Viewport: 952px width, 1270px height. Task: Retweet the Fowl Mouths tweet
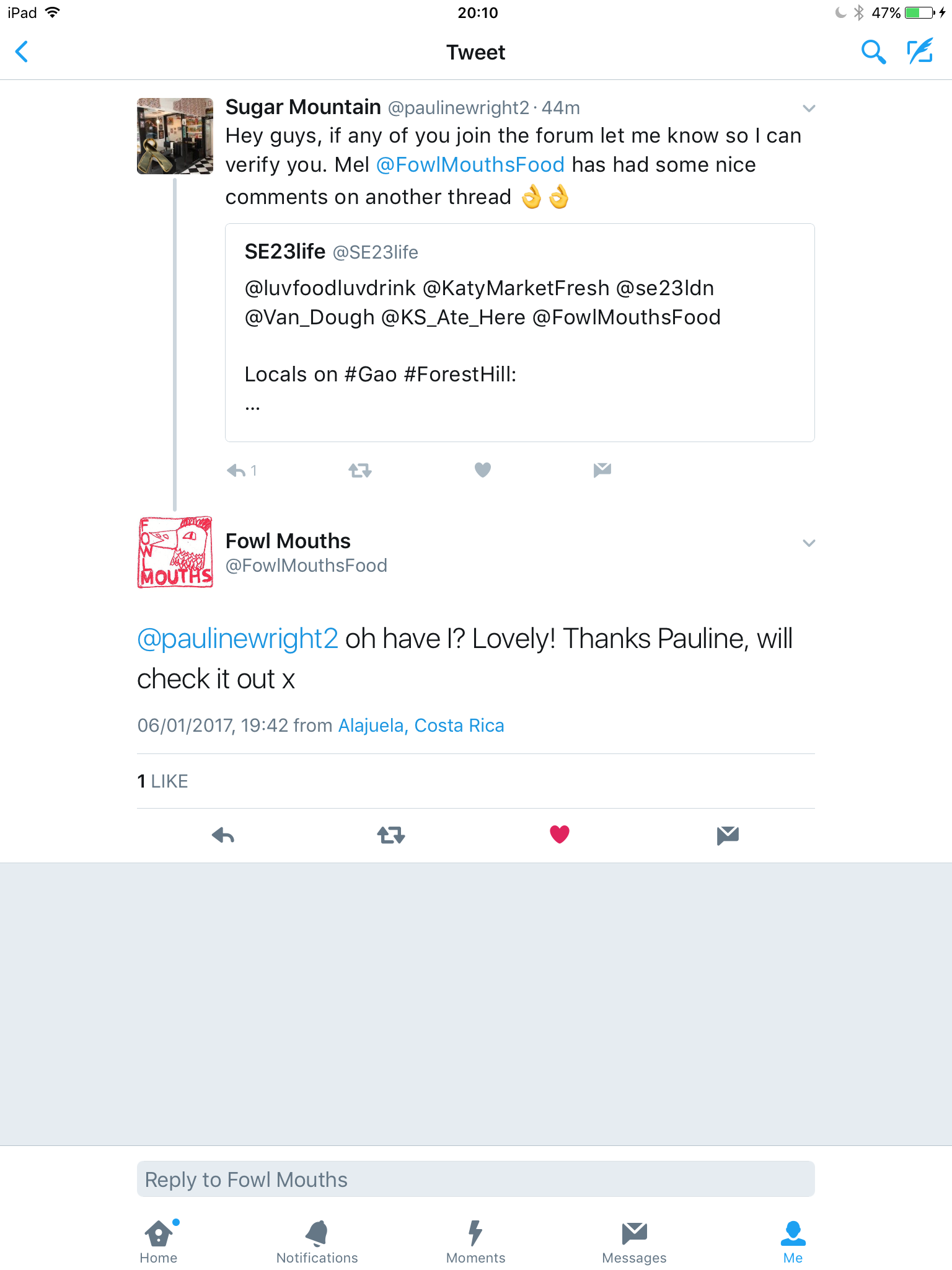coord(391,835)
